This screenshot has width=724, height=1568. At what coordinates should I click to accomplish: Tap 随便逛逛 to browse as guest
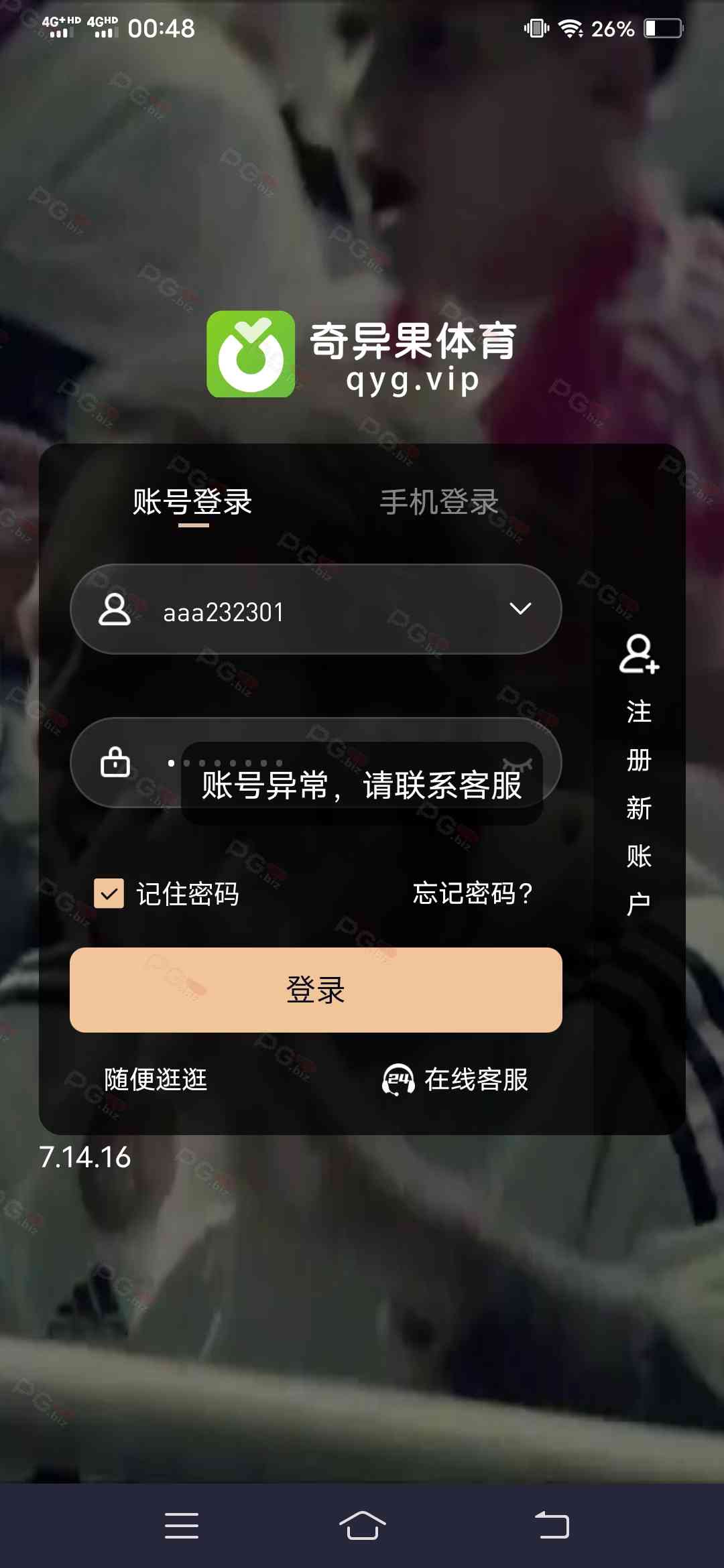(156, 1080)
